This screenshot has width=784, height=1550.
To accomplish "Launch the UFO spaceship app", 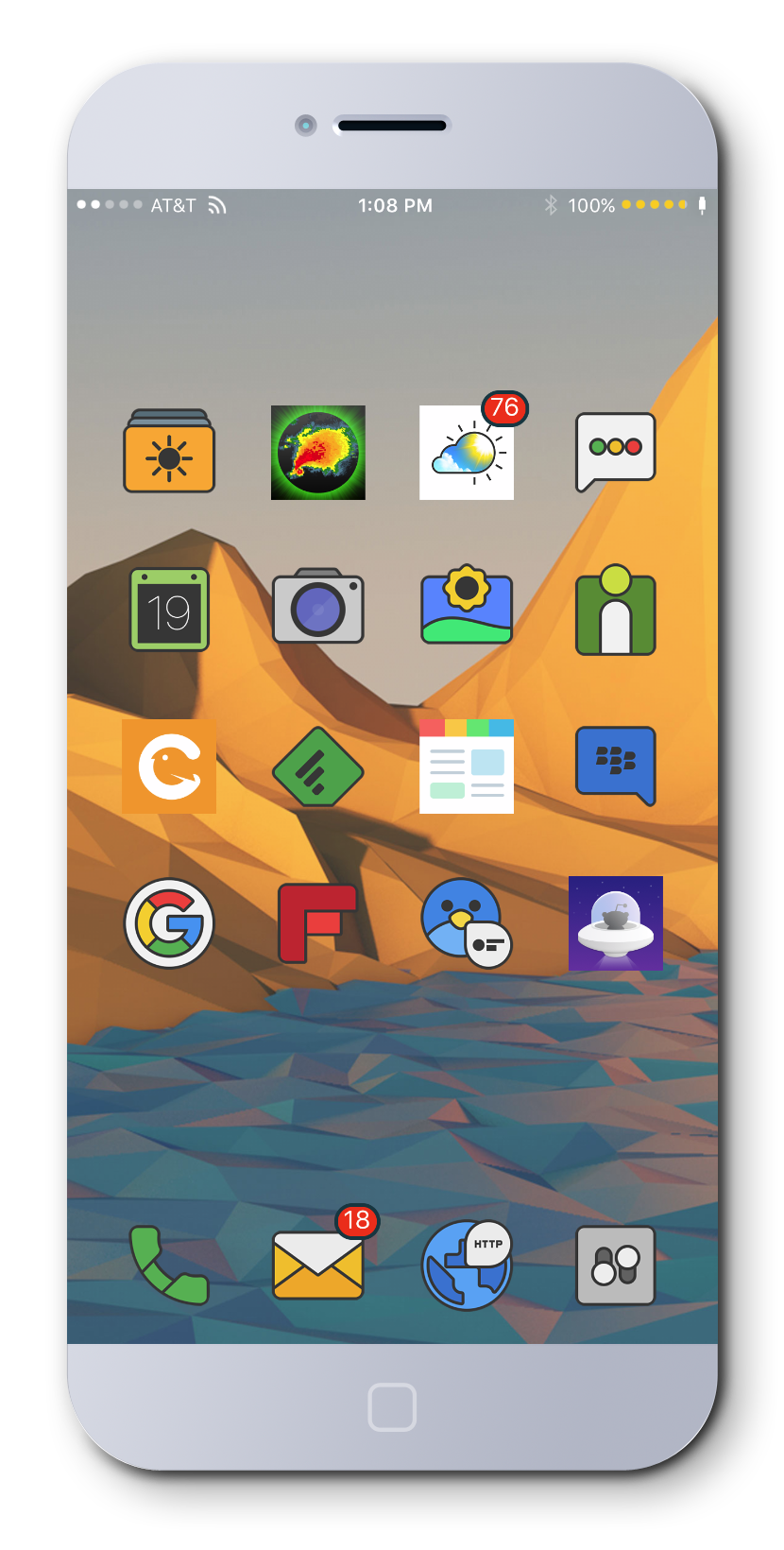I will tap(615, 923).
